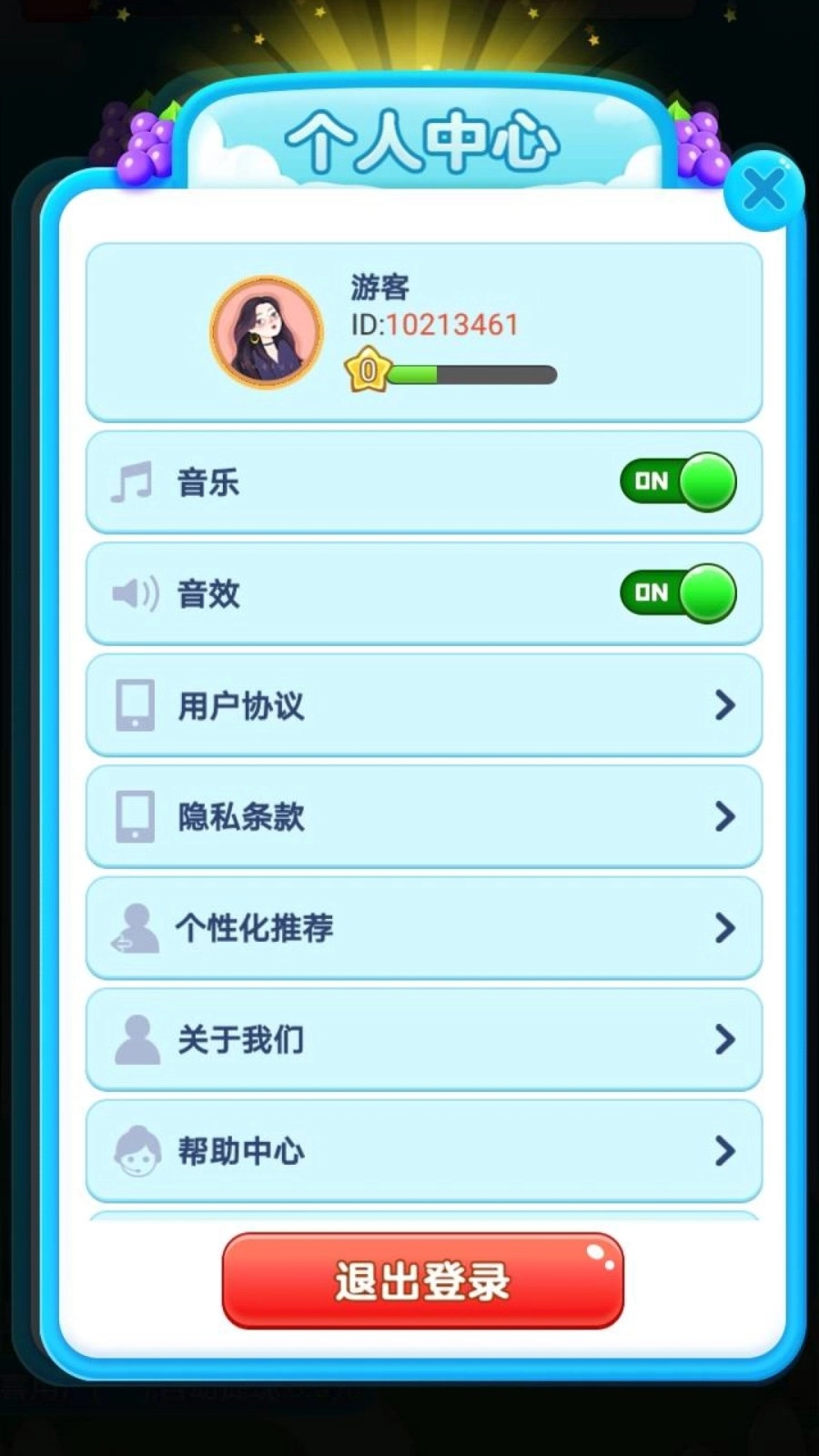Click the phone icon next to 用户协议
The image size is (819, 1456).
coord(135,705)
